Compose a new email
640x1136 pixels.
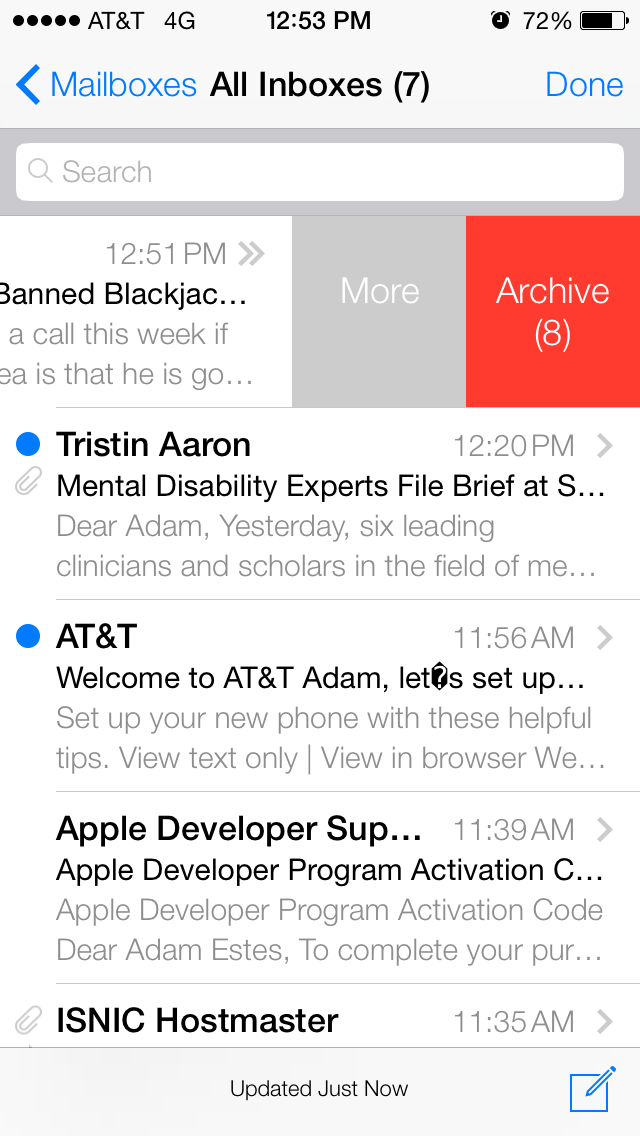(592, 1090)
